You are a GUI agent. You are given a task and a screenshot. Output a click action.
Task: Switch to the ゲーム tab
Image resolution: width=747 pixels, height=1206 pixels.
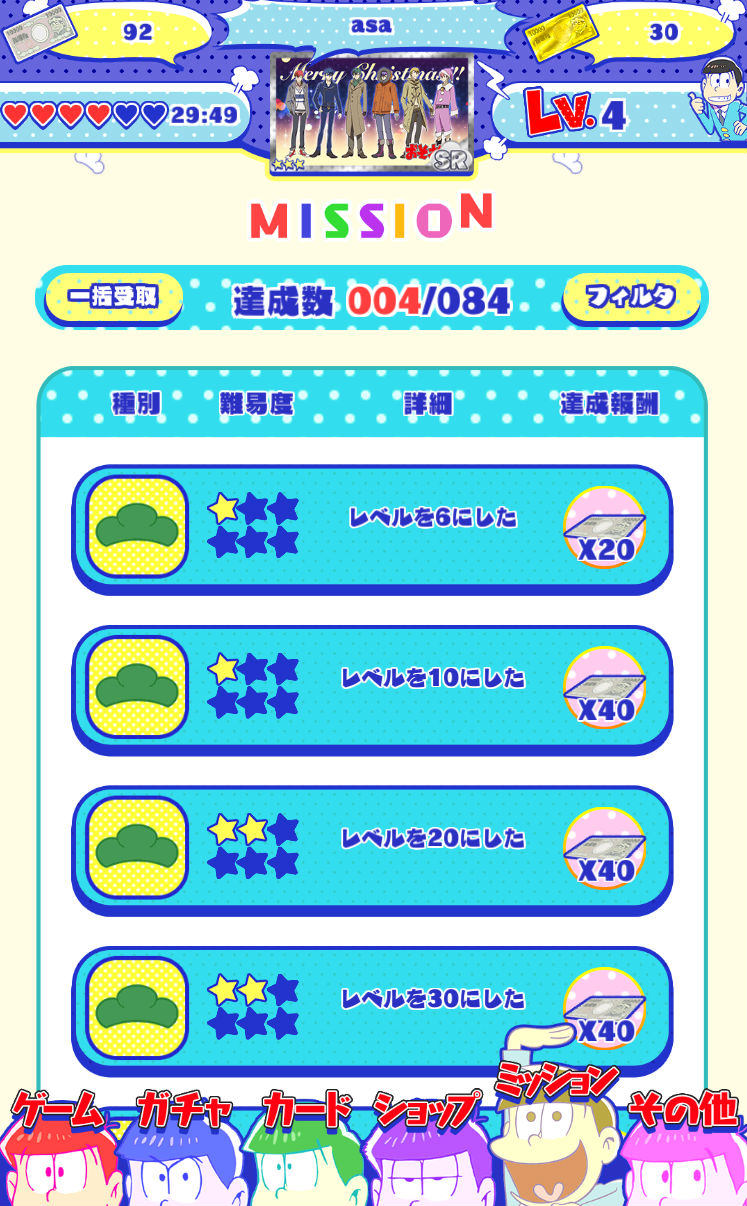pos(60,1147)
